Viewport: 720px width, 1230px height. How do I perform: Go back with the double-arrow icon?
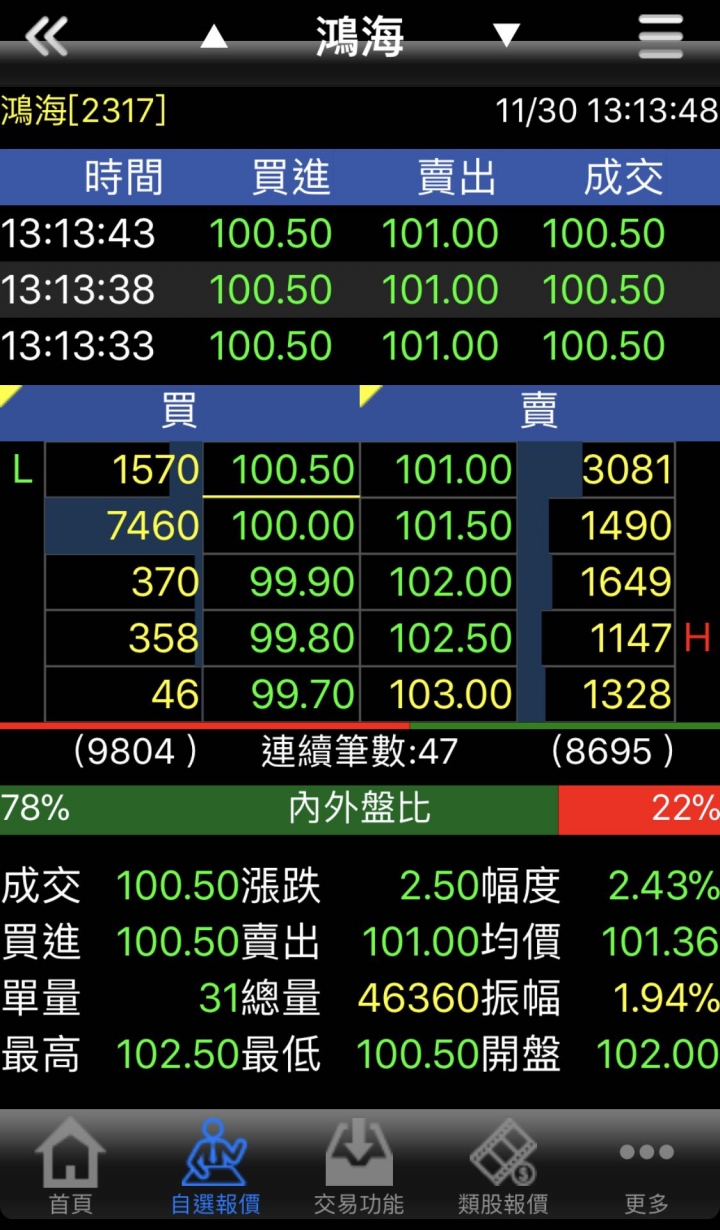[47, 37]
